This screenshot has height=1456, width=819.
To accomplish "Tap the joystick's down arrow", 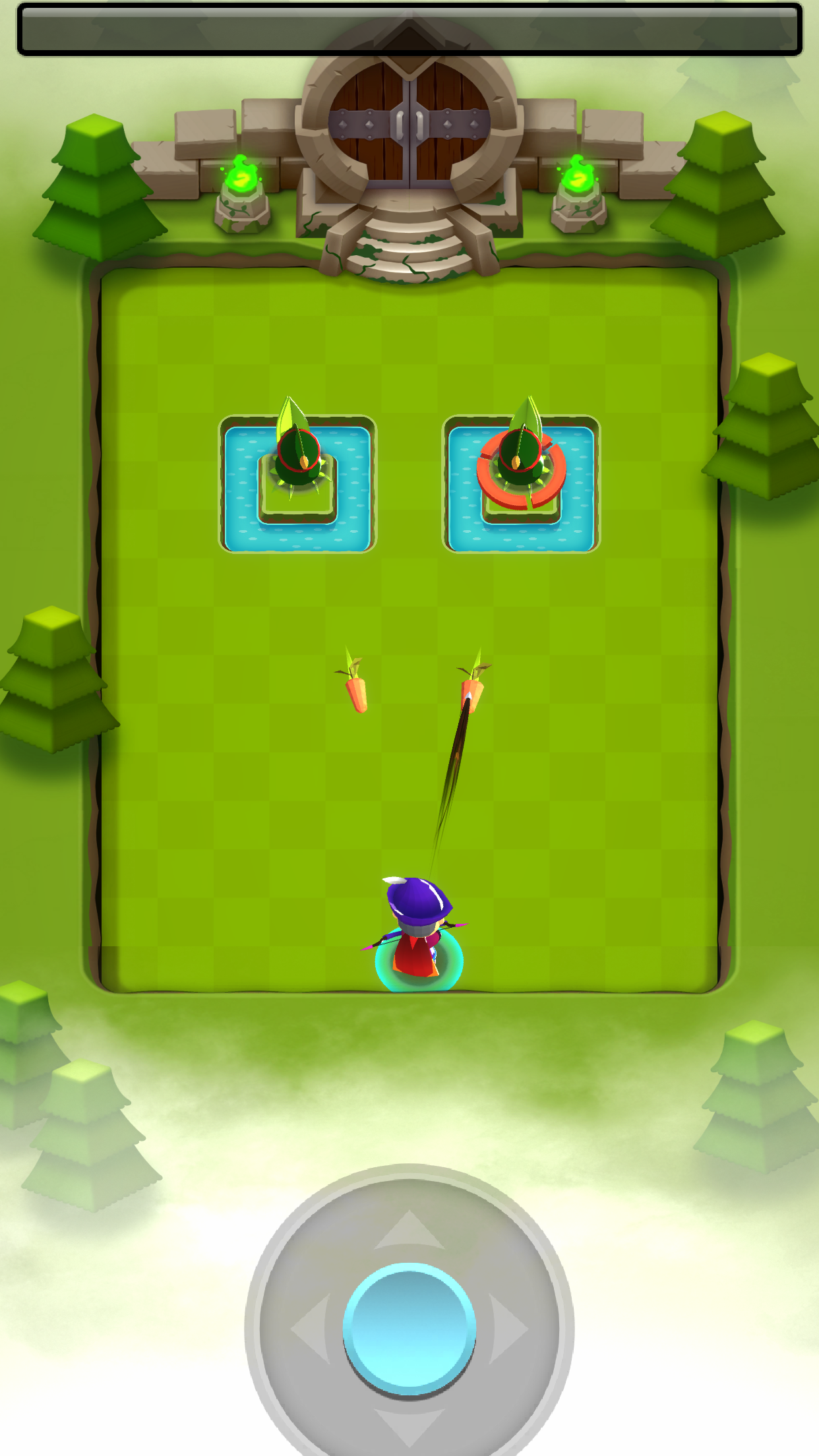I will (x=409, y=1428).
